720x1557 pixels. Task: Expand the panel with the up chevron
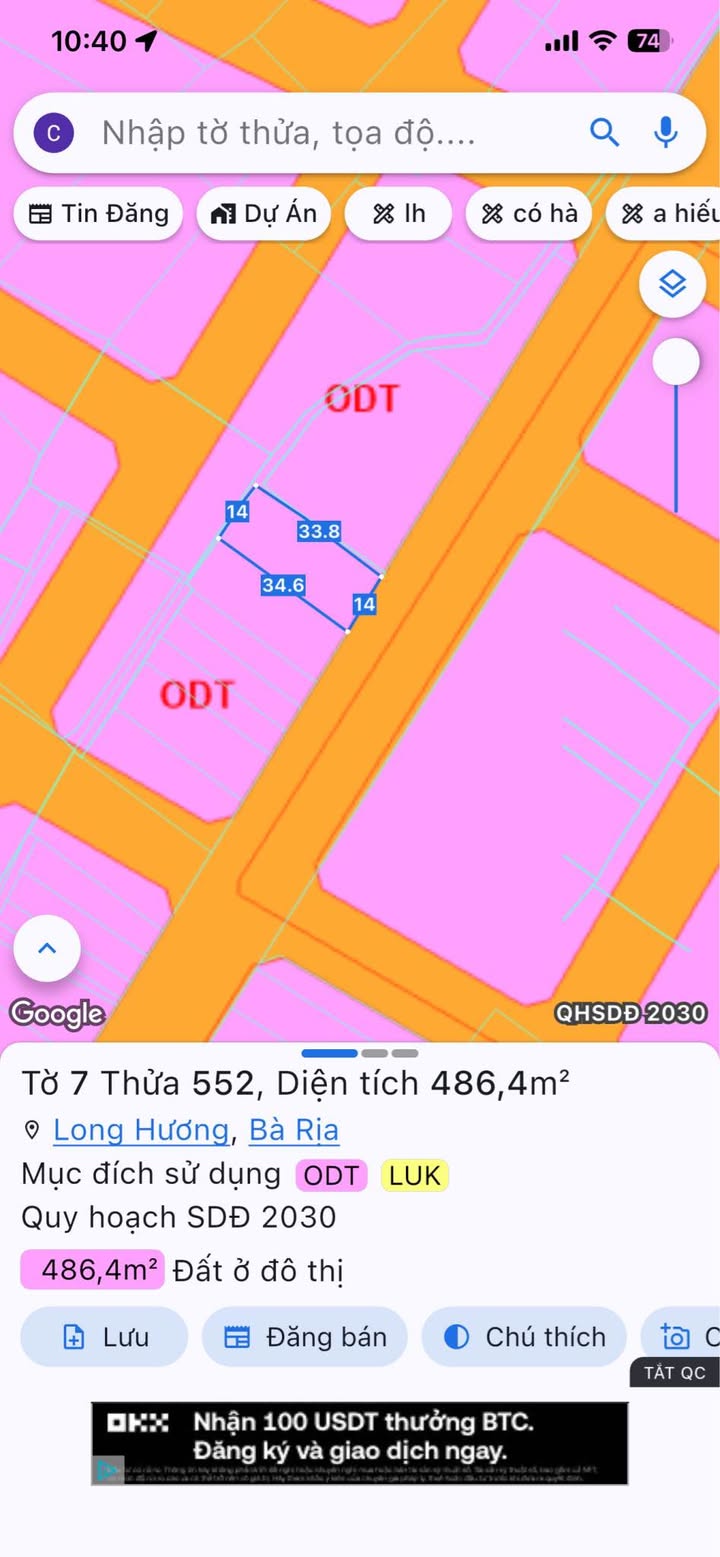[47, 948]
